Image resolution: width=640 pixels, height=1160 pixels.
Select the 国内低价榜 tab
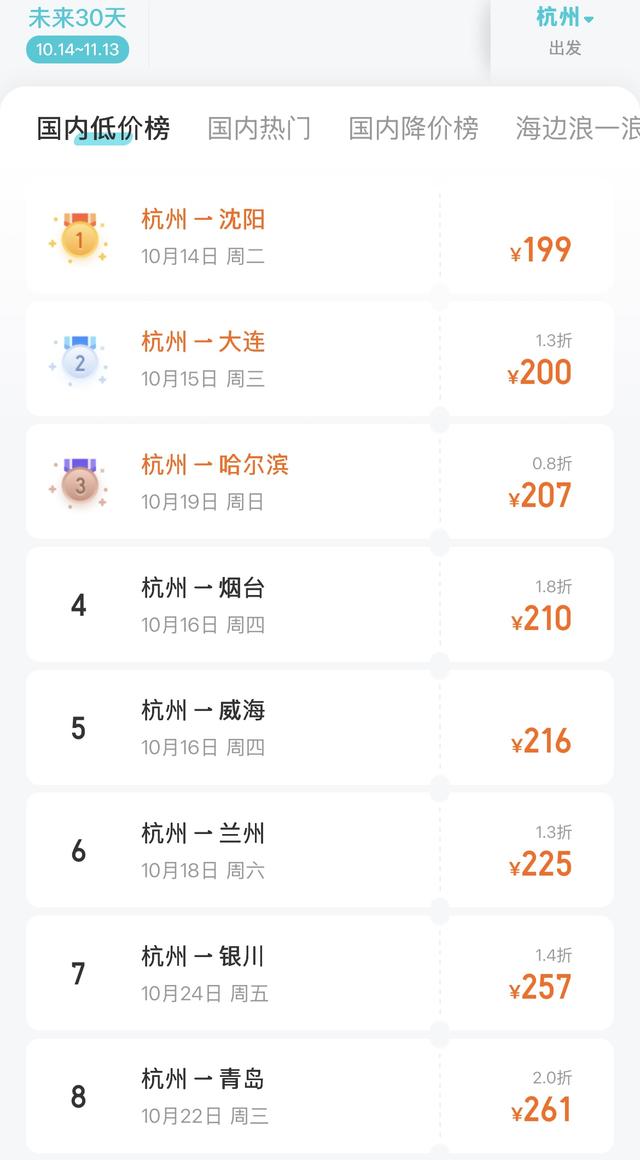pyautogui.click(x=103, y=128)
